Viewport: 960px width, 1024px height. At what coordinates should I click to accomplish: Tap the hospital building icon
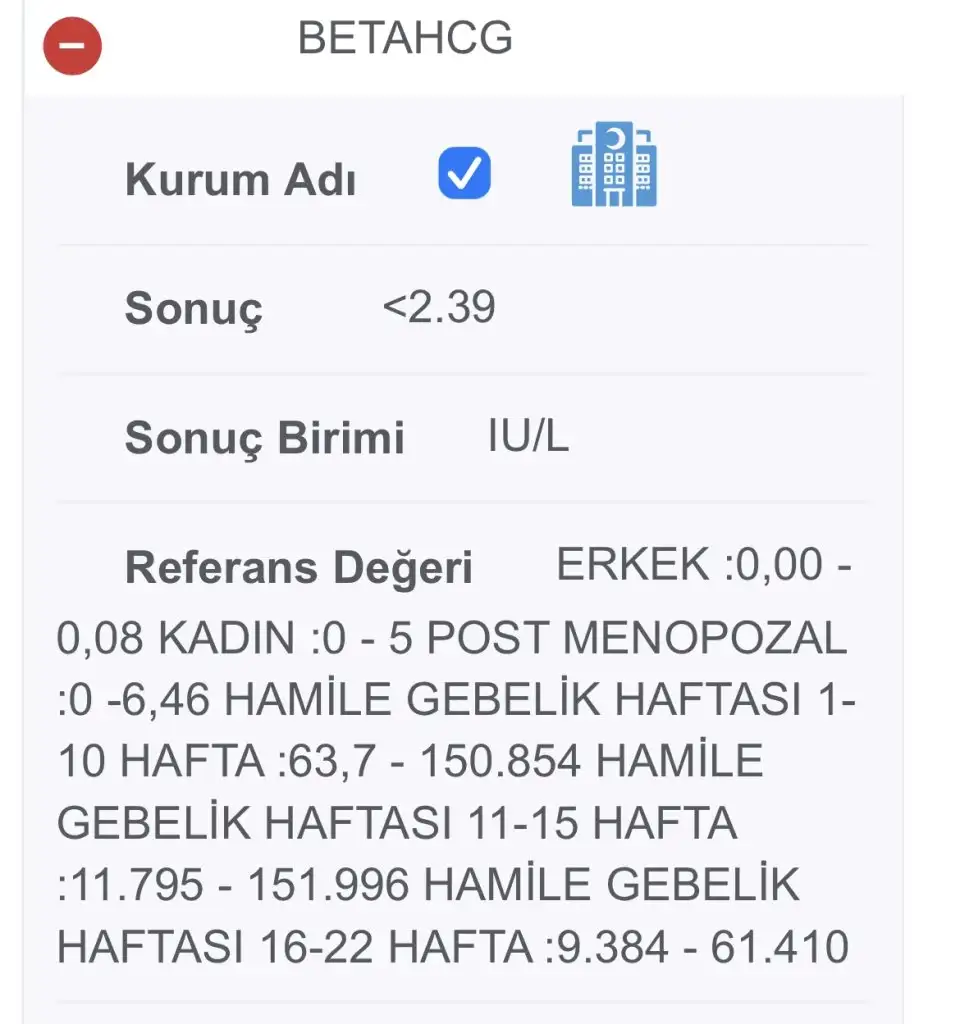(x=614, y=165)
